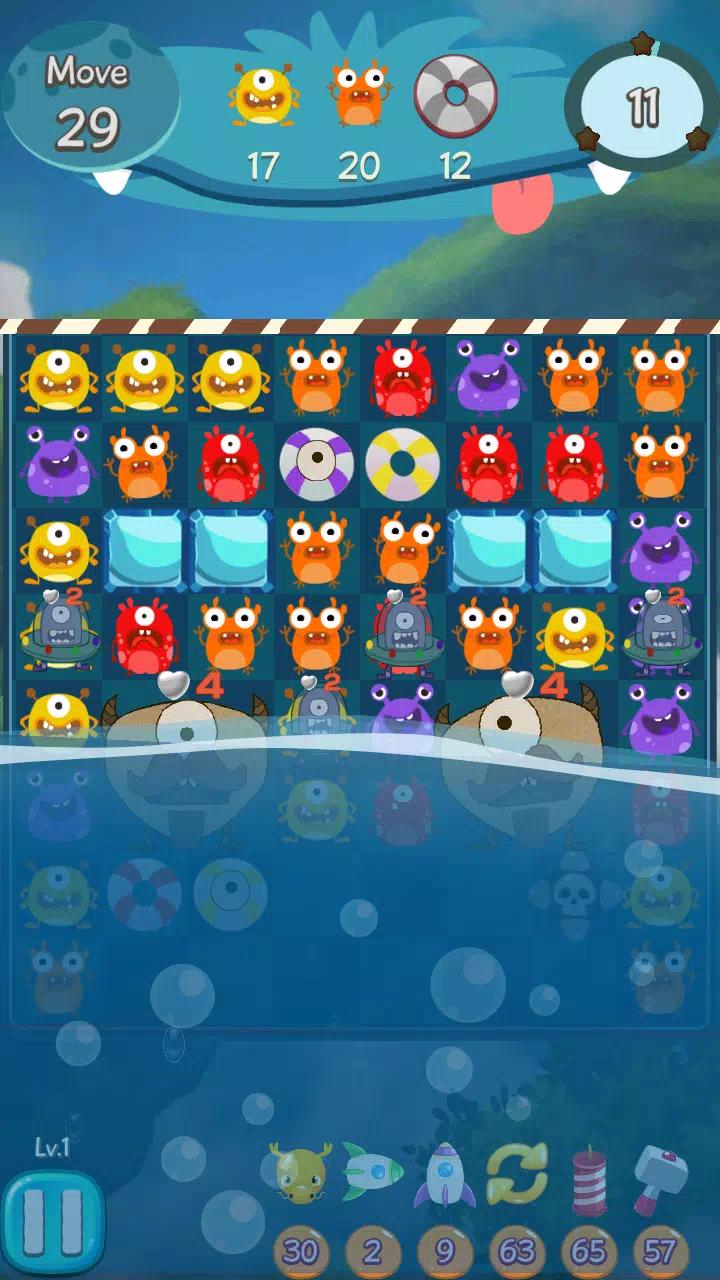
Task: Shuffle the board with the refresh booster
Action: click(x=517, y=1176)
